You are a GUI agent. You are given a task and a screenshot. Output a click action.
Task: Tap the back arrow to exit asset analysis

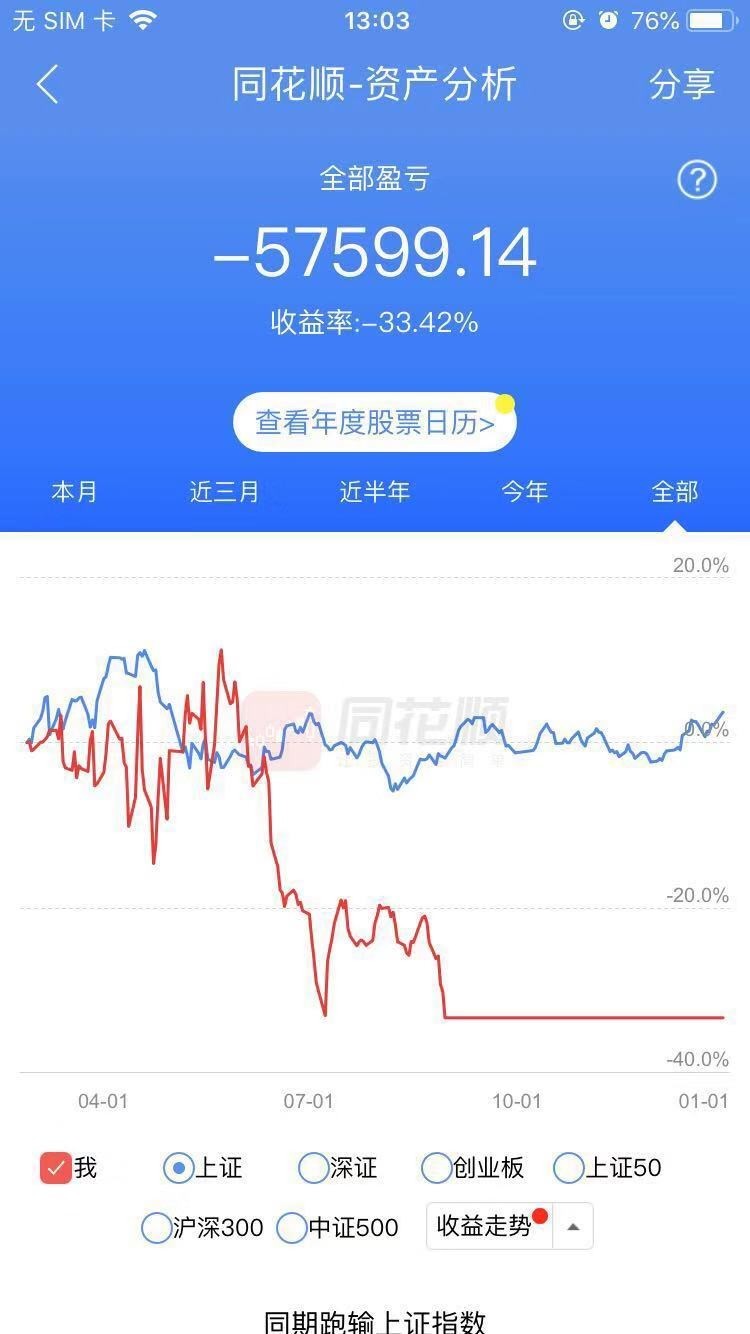point(47,84)
